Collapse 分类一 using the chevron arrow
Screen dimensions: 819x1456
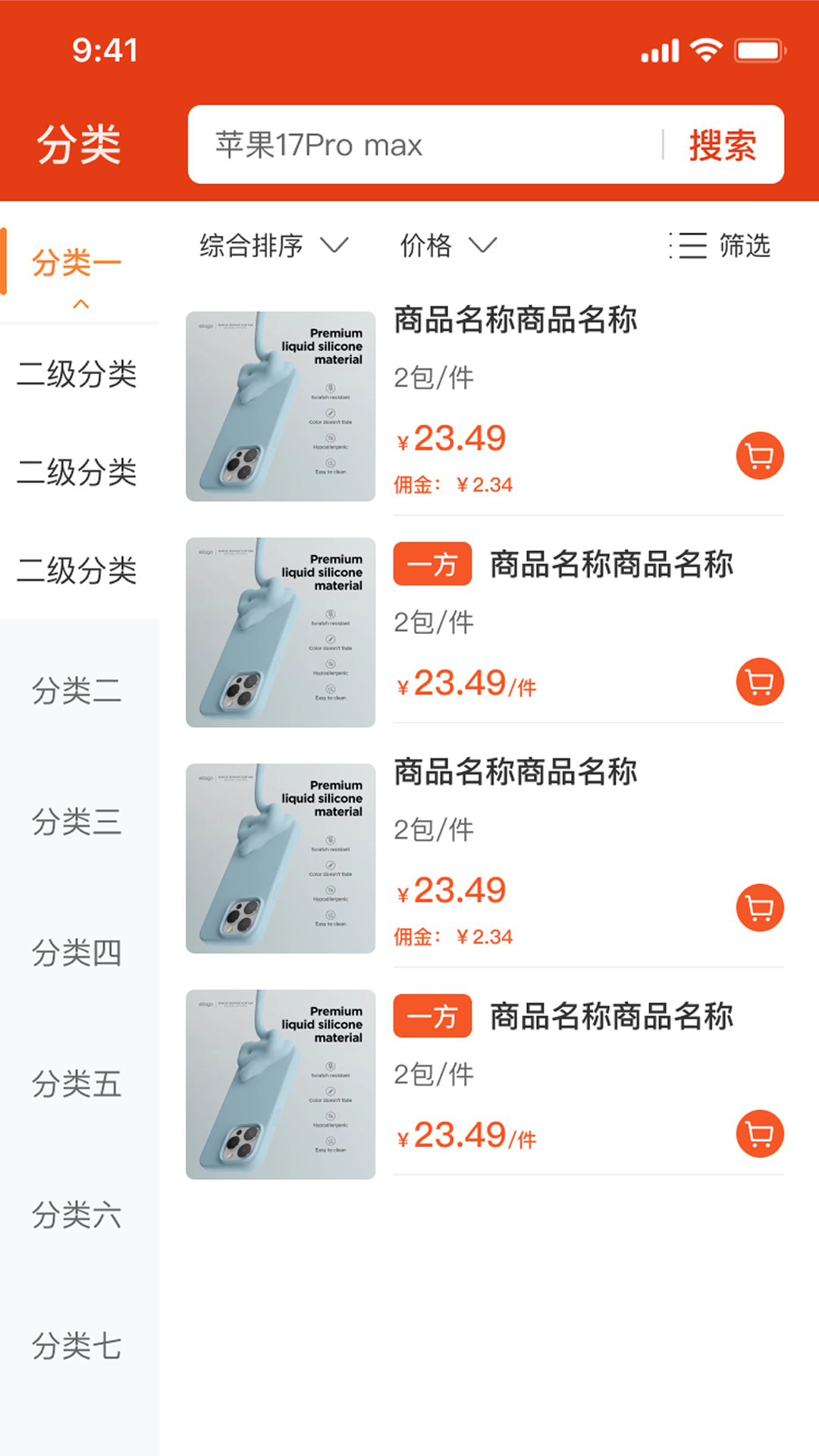80,302
